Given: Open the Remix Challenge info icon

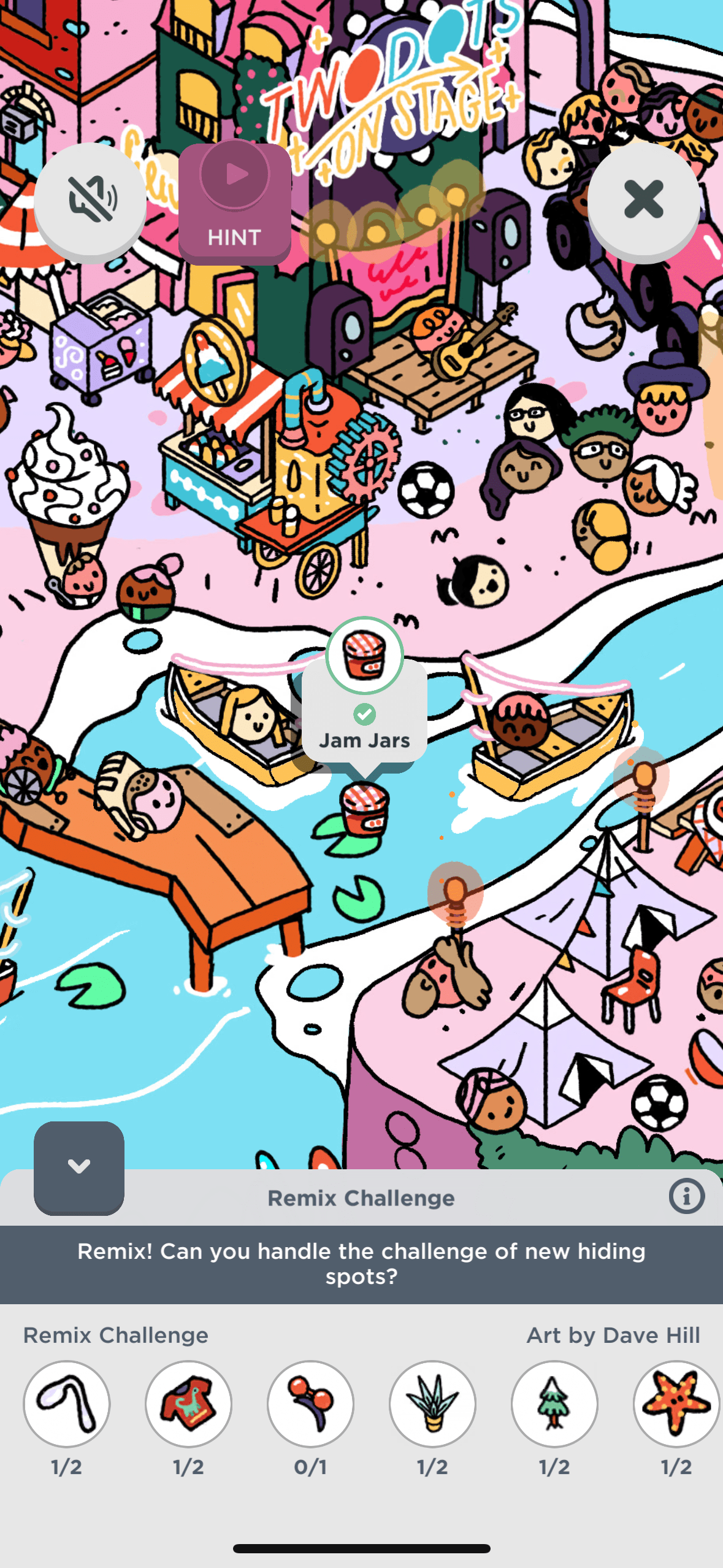Looking at the screenshot, I should coord(686,1196).
